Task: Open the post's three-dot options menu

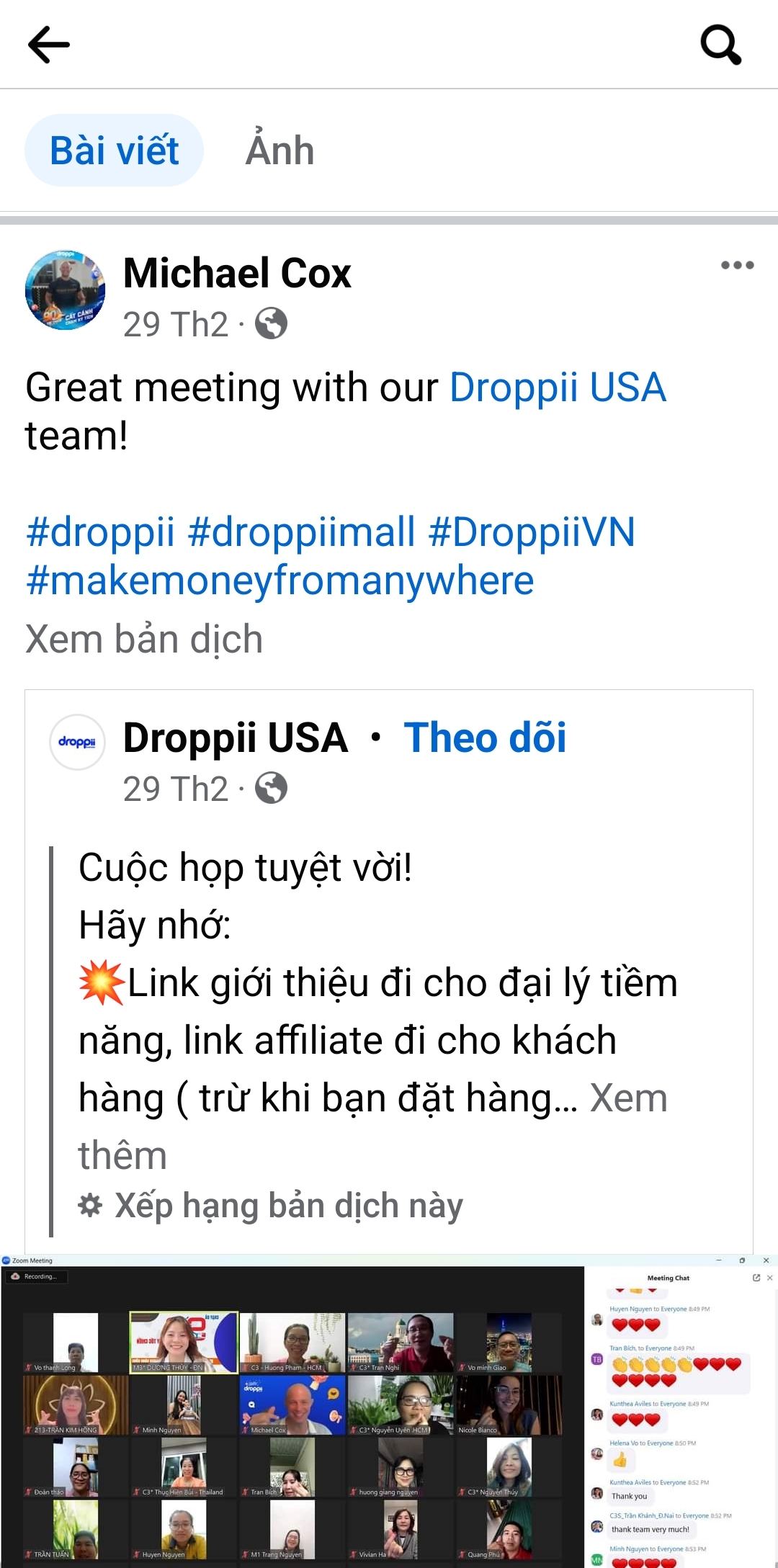Action: pos(737,265)
